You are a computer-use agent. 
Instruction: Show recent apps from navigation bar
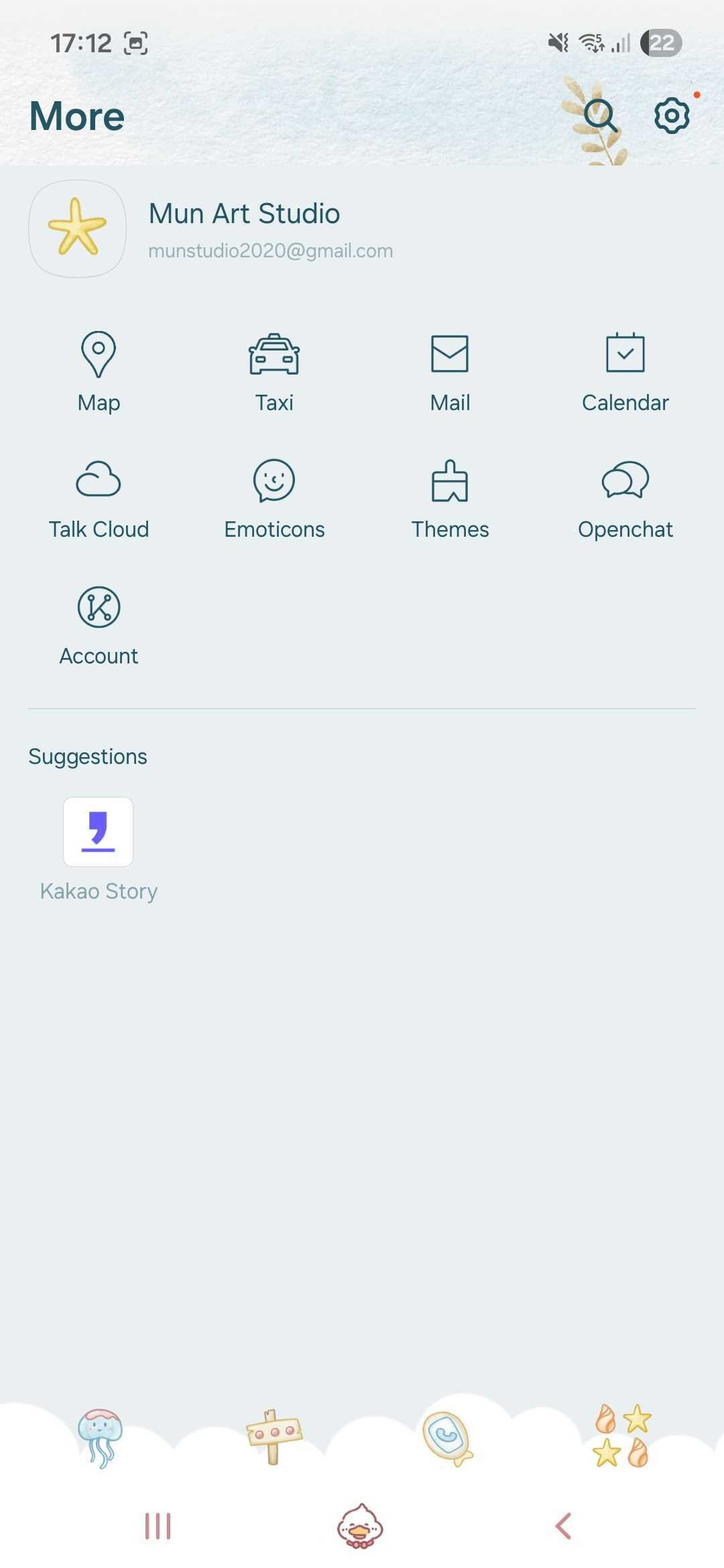[x=158, y=1526]
